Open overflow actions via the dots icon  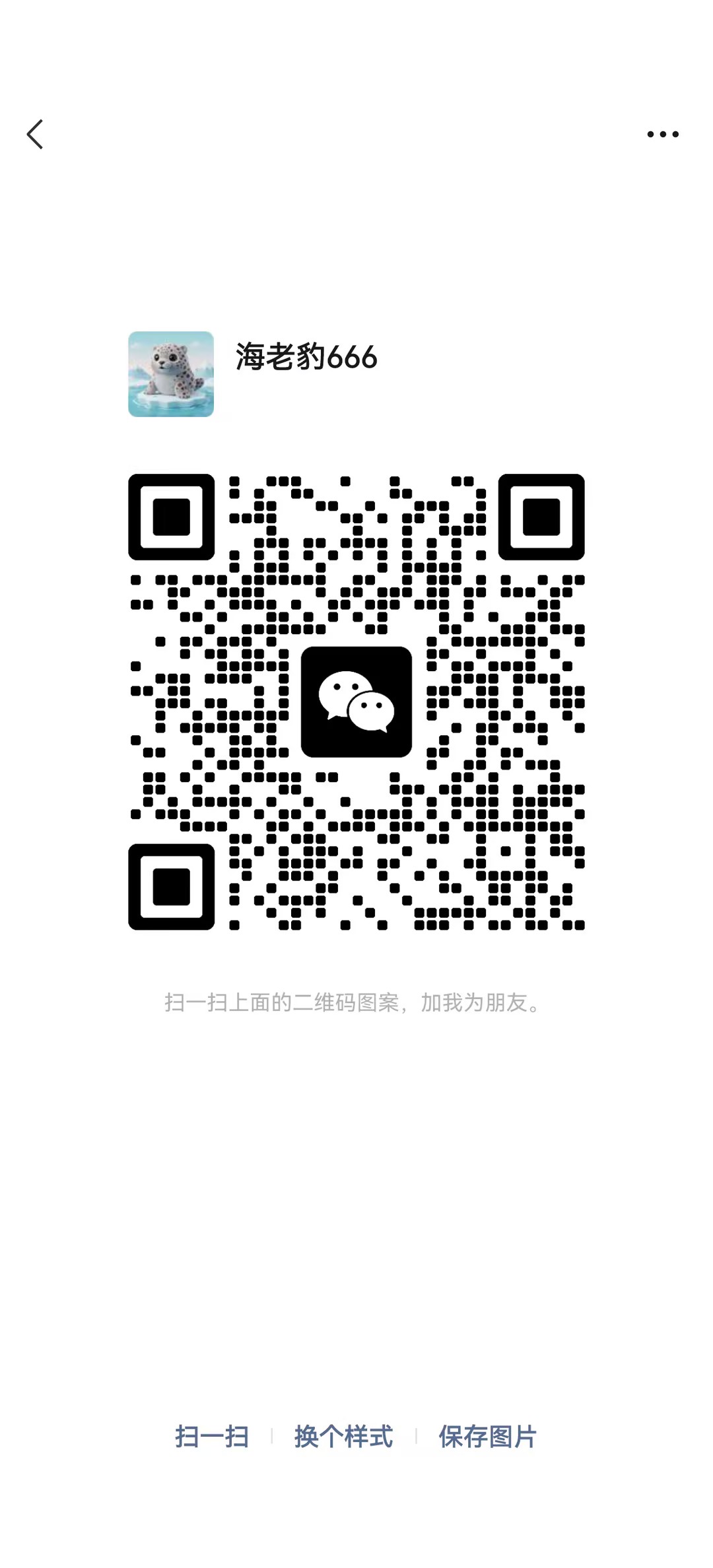point(662,134)
